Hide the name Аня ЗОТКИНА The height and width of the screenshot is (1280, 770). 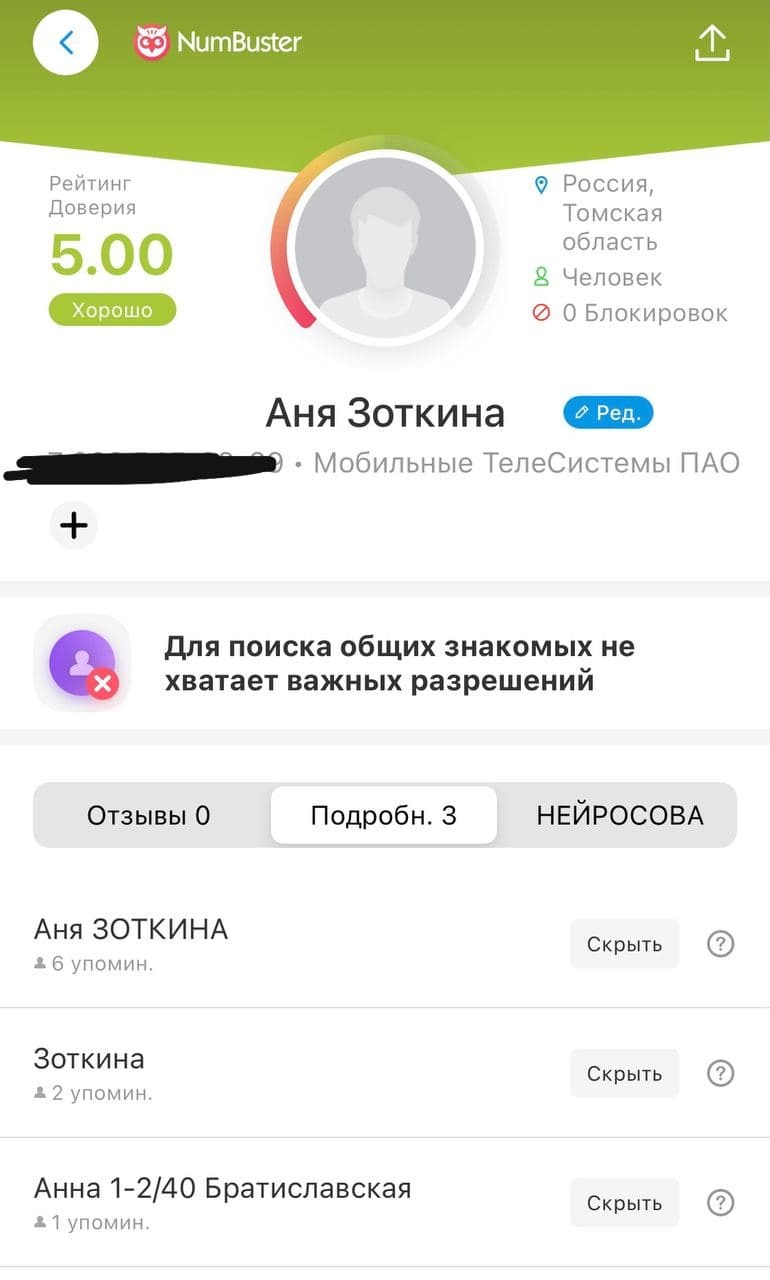tap(624, 944)
